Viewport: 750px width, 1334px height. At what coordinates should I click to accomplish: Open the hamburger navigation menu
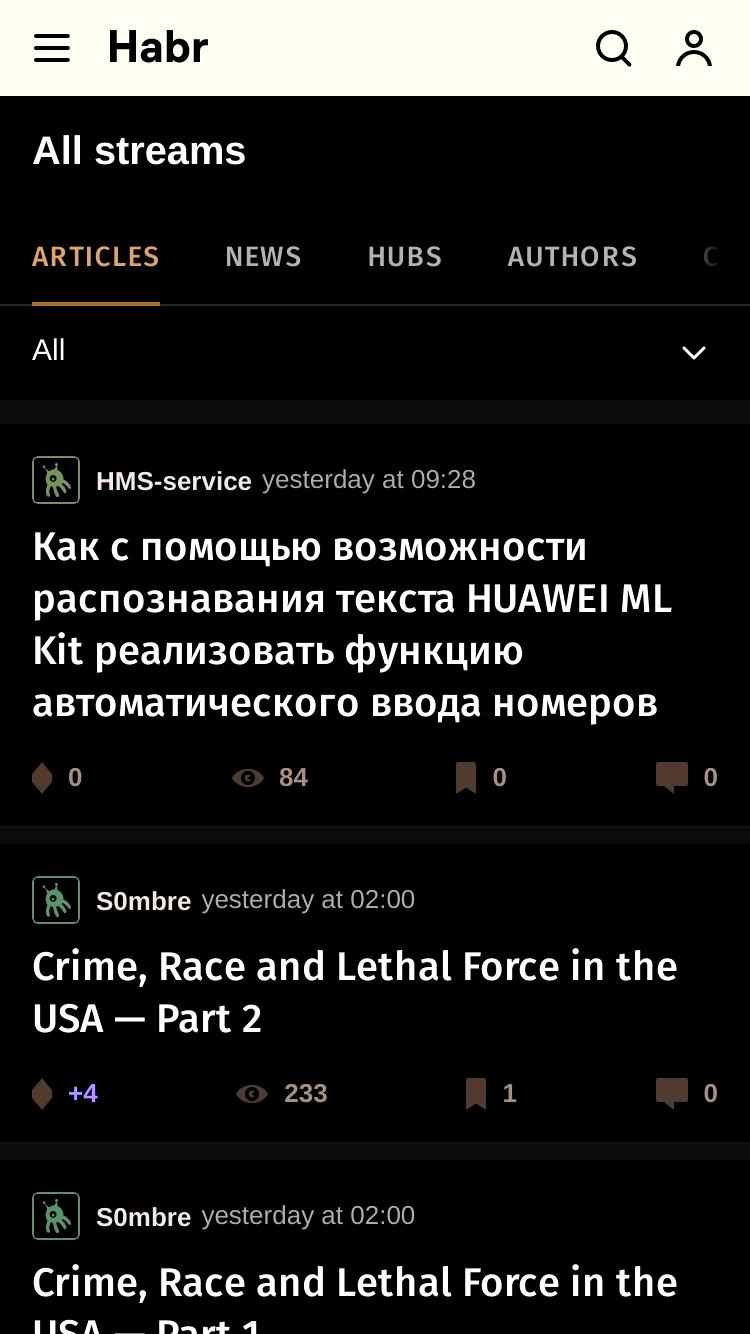point(52,48)
